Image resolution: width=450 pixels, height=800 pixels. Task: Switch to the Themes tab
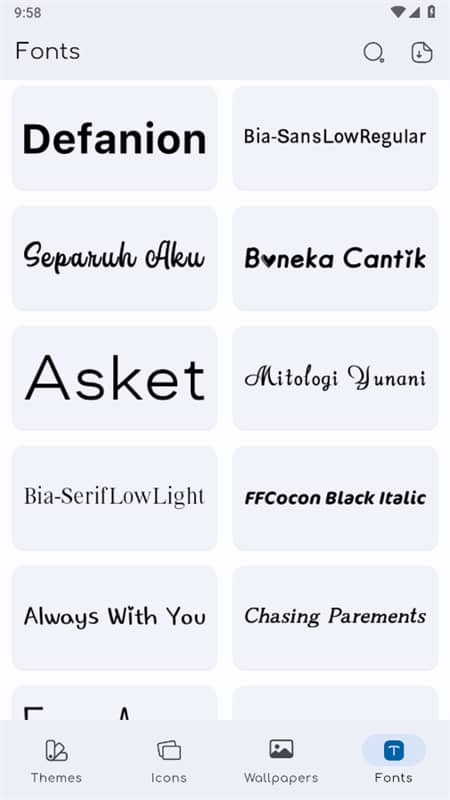point(56,760)
